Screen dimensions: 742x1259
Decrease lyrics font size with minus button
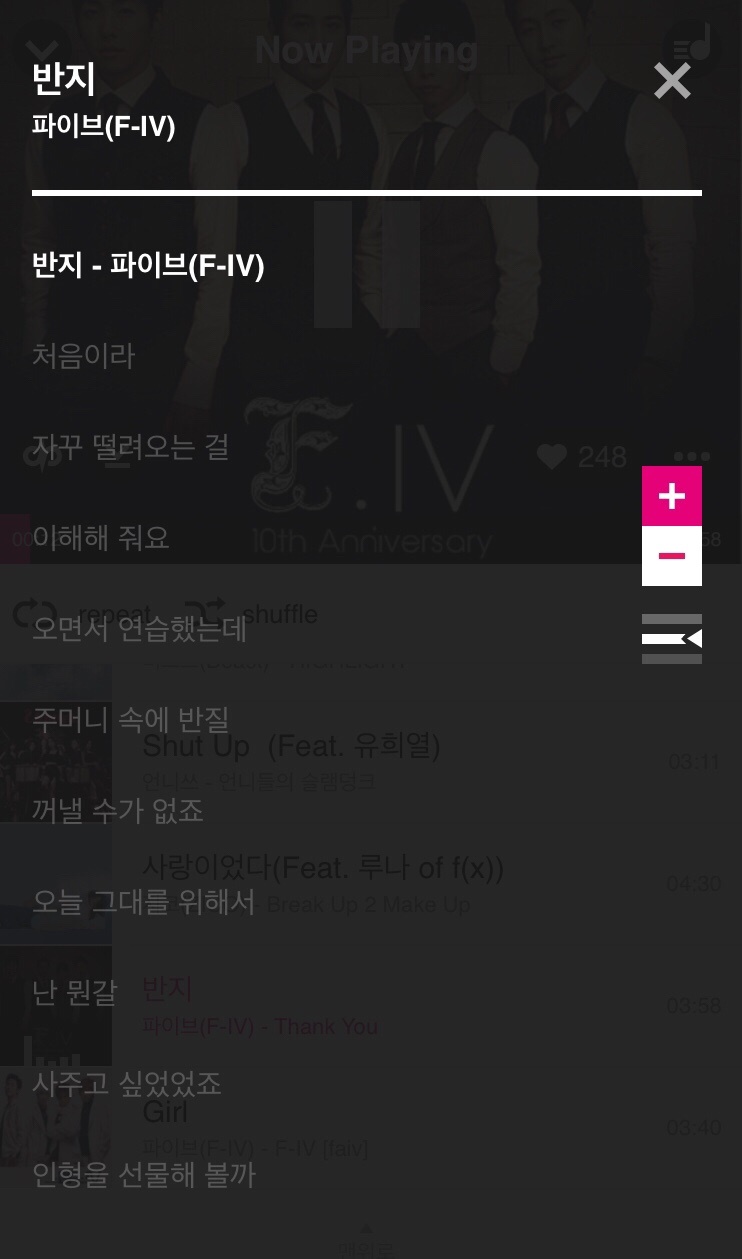pos(672,556)
